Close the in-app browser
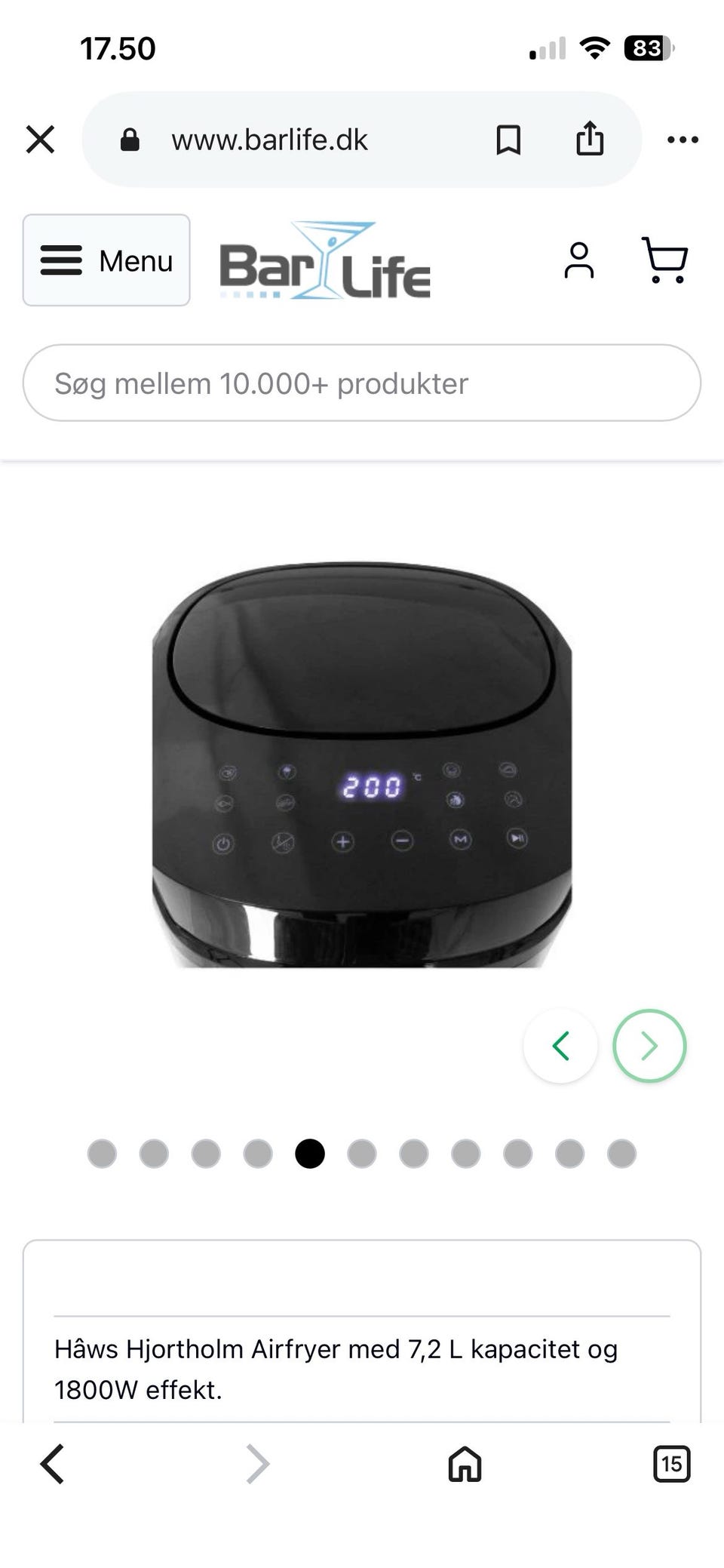The height and width of the screenshot is (1568, 724). 40,140
